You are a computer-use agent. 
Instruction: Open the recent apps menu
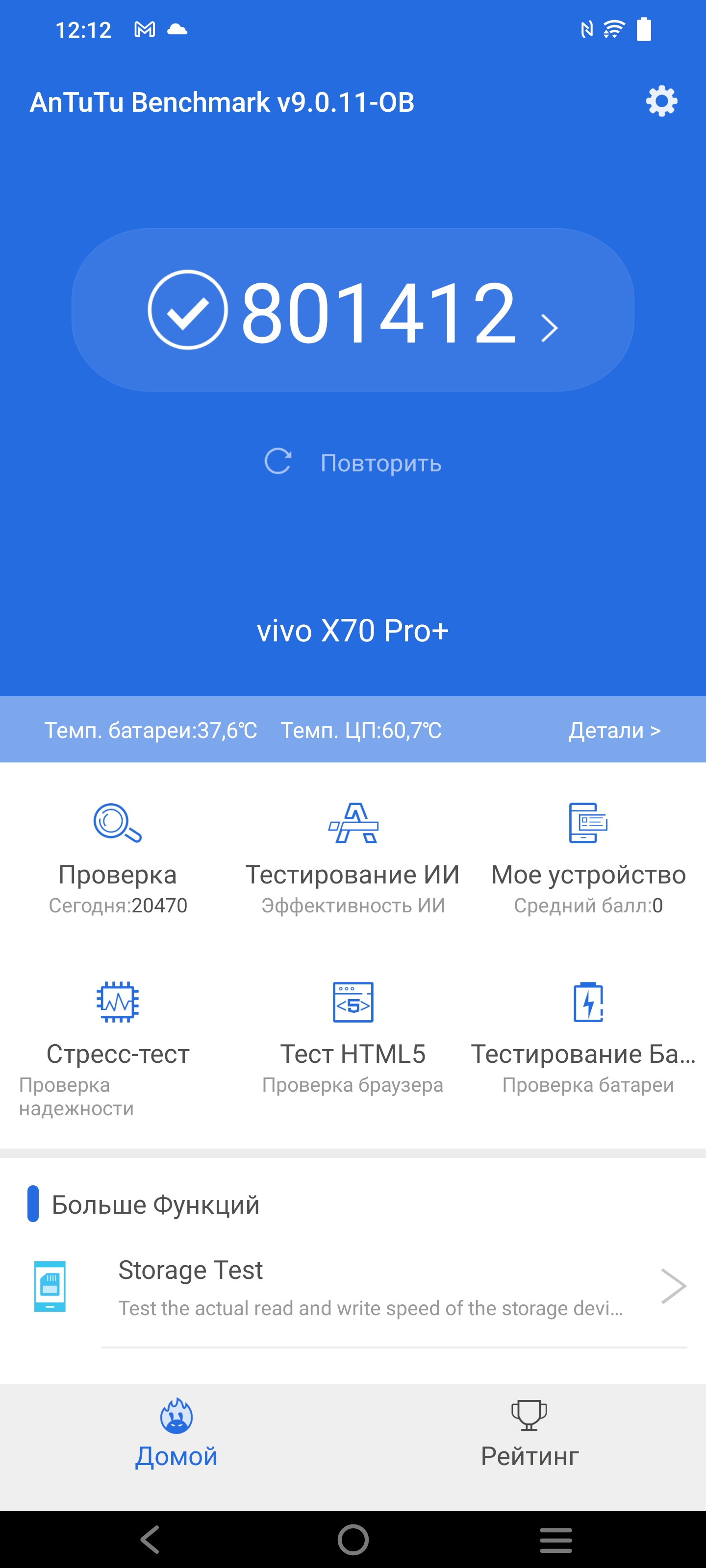click(555, 1539)
